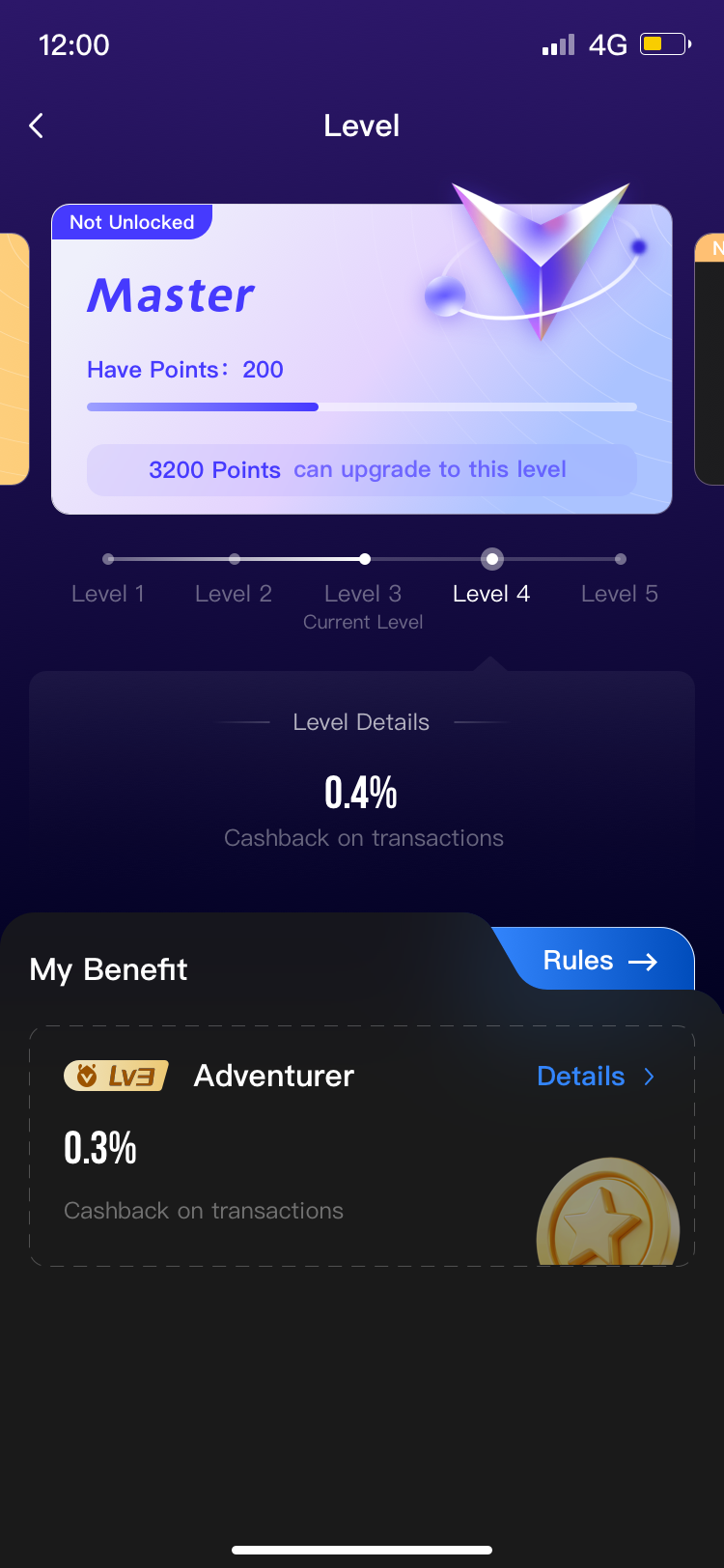Expand Adventurer benefit via Details chevron
724x1568 pixels.
[x=651, y=1076]
